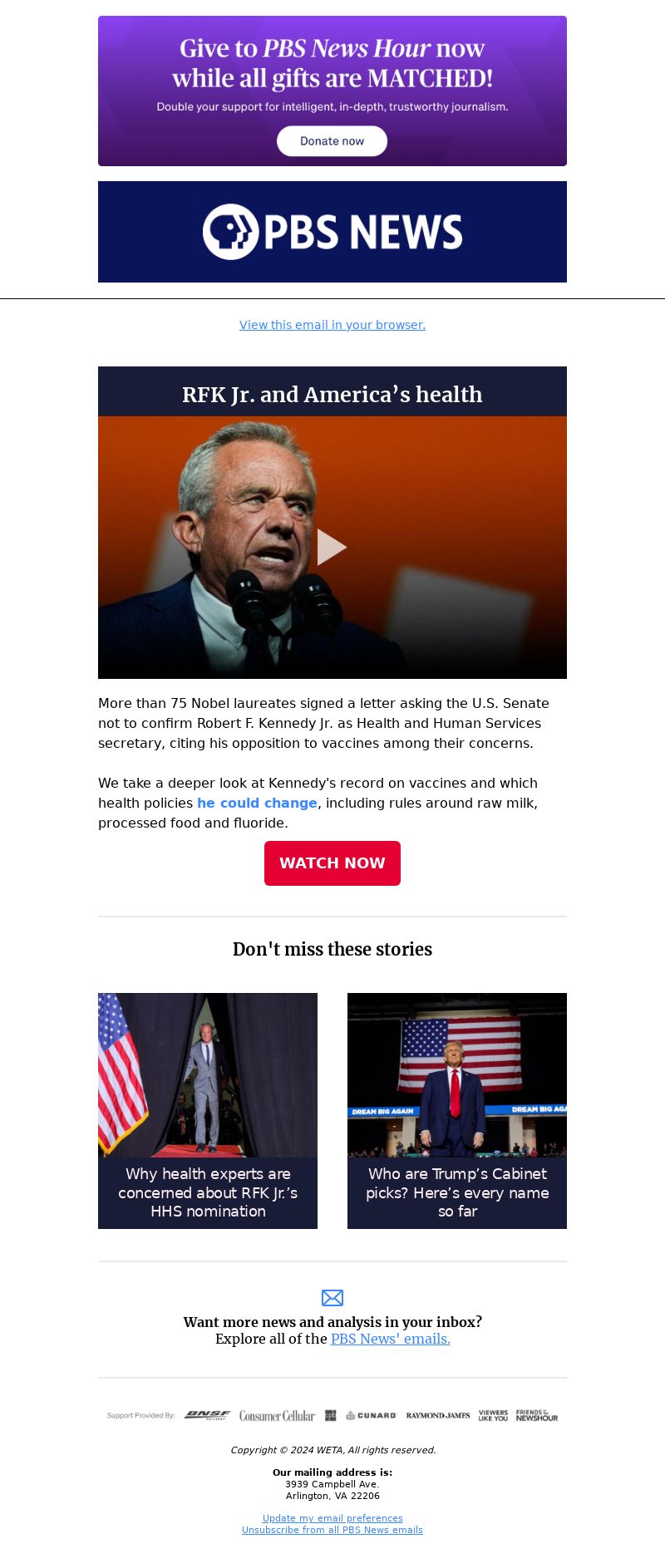This screenshot has width=665, height=1568.
Task: Follow the "he could change" link
Action: (257, 804)
